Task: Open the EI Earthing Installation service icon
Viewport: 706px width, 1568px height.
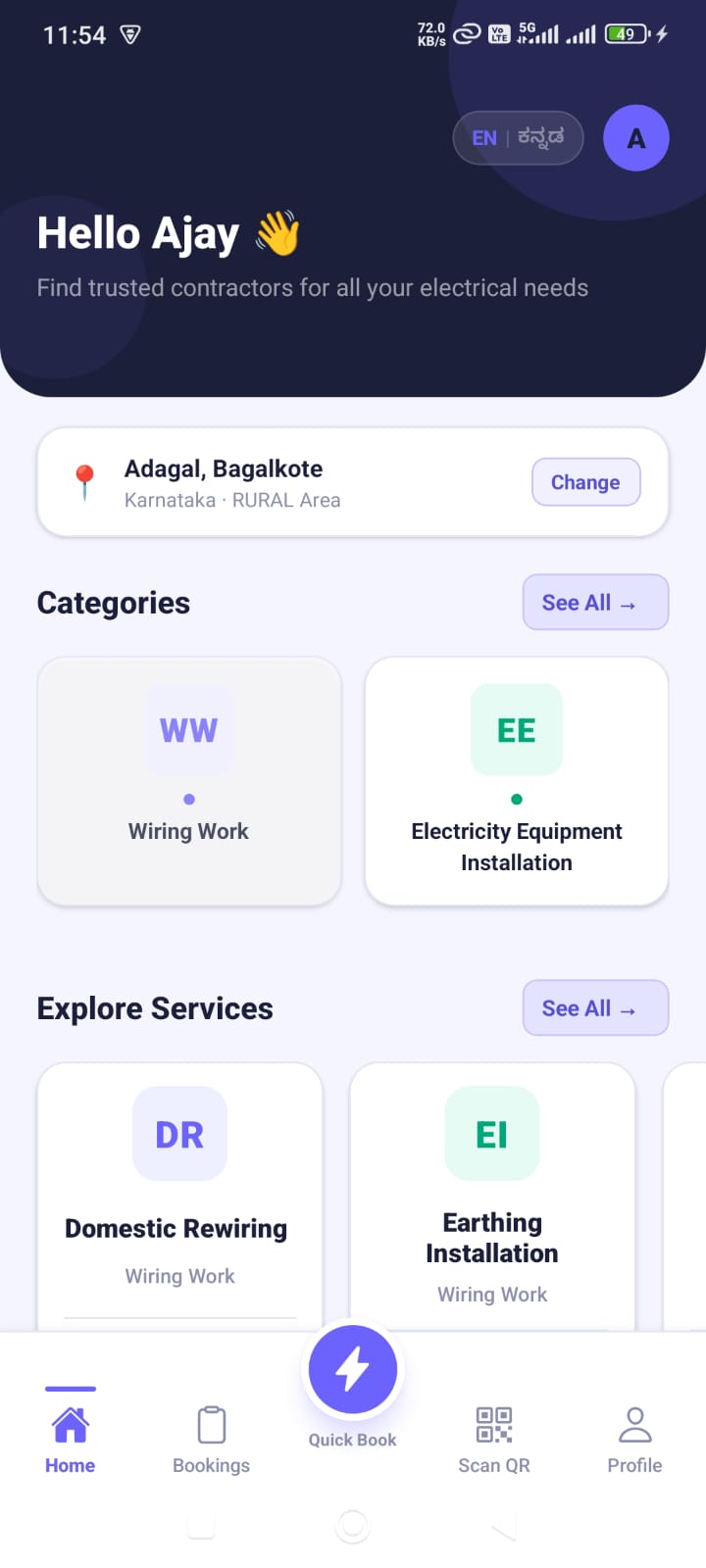Action: 492,1134
